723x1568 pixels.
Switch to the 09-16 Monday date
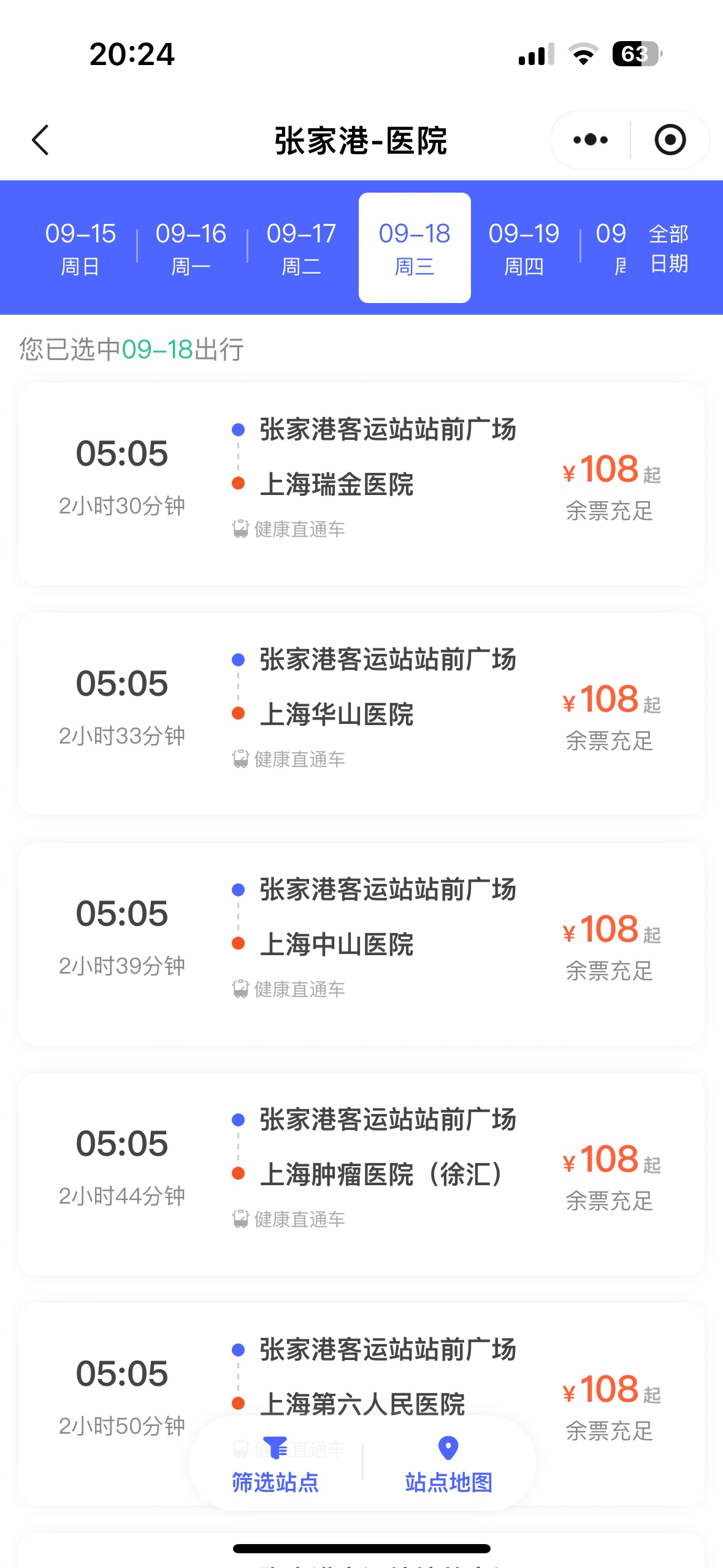tap(191, 248)
